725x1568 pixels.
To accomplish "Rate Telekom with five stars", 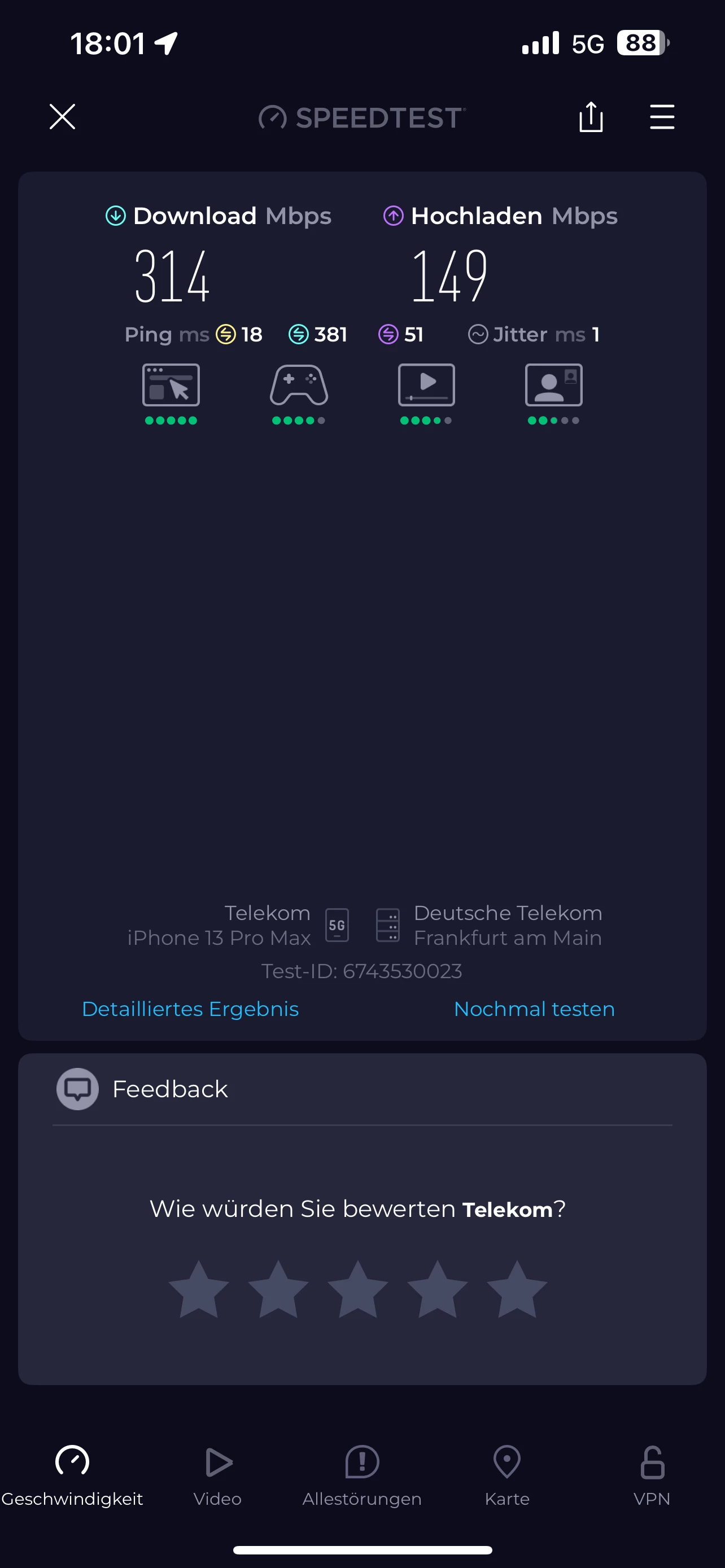I will click(x=517, y=1289).
